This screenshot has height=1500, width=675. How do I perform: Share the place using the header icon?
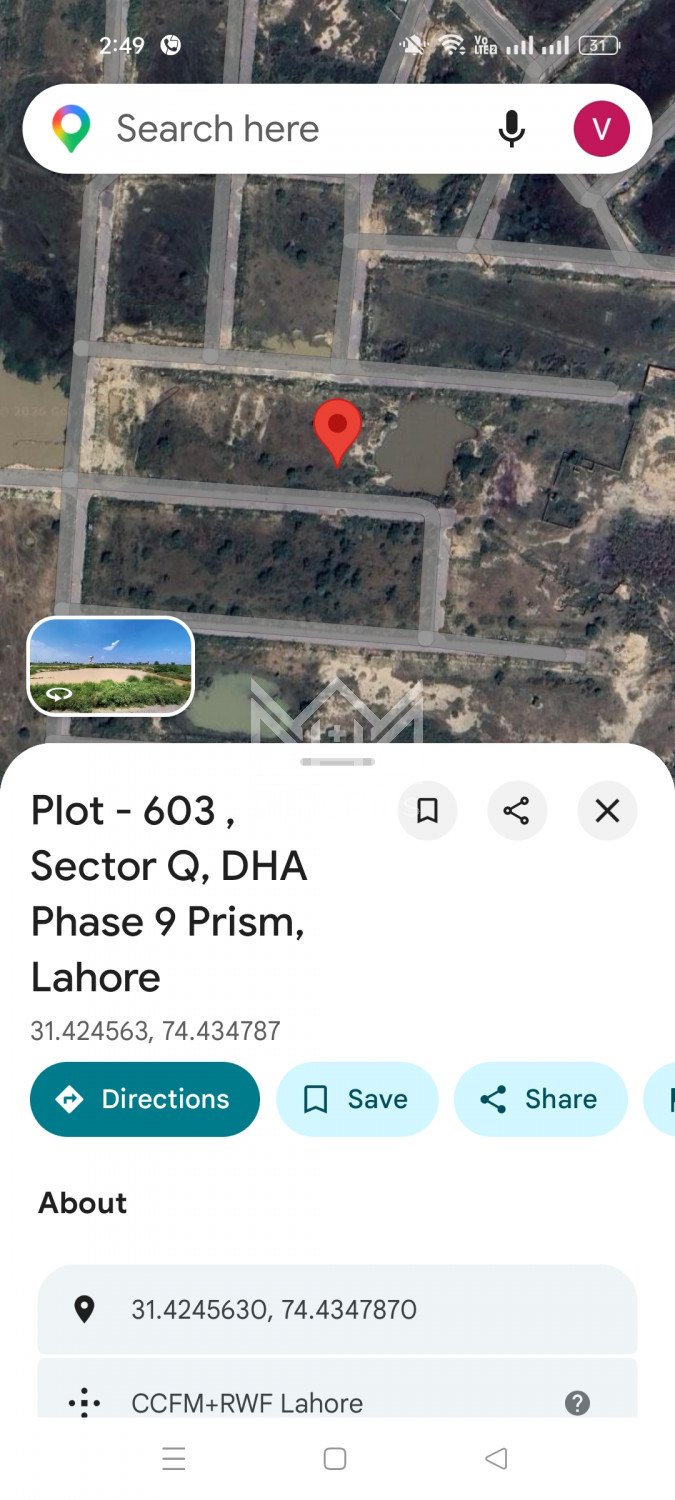click(x=516, y=811)
